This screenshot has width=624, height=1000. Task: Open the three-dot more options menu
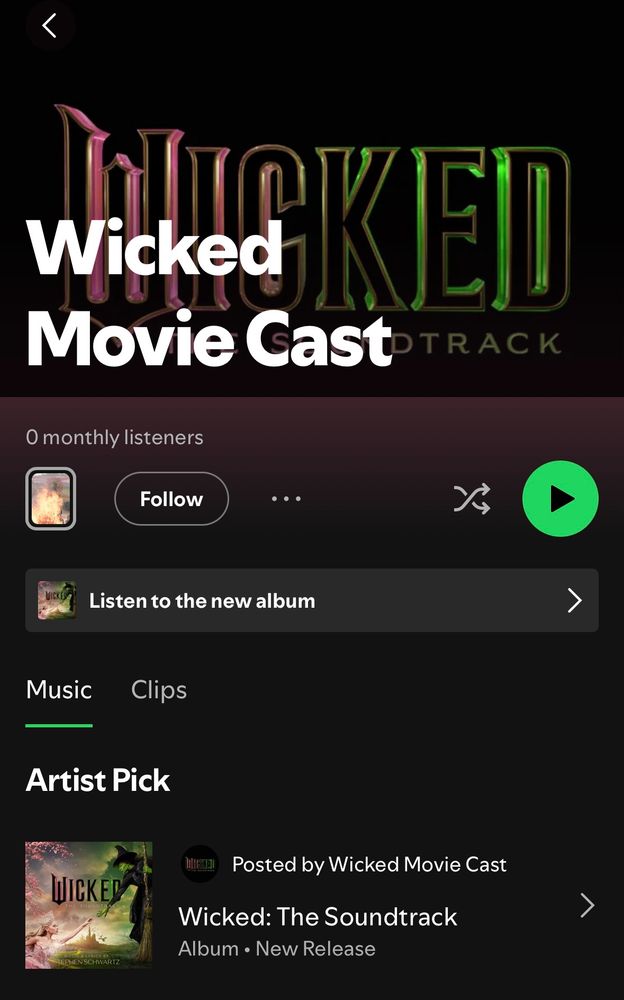point(286,499)
